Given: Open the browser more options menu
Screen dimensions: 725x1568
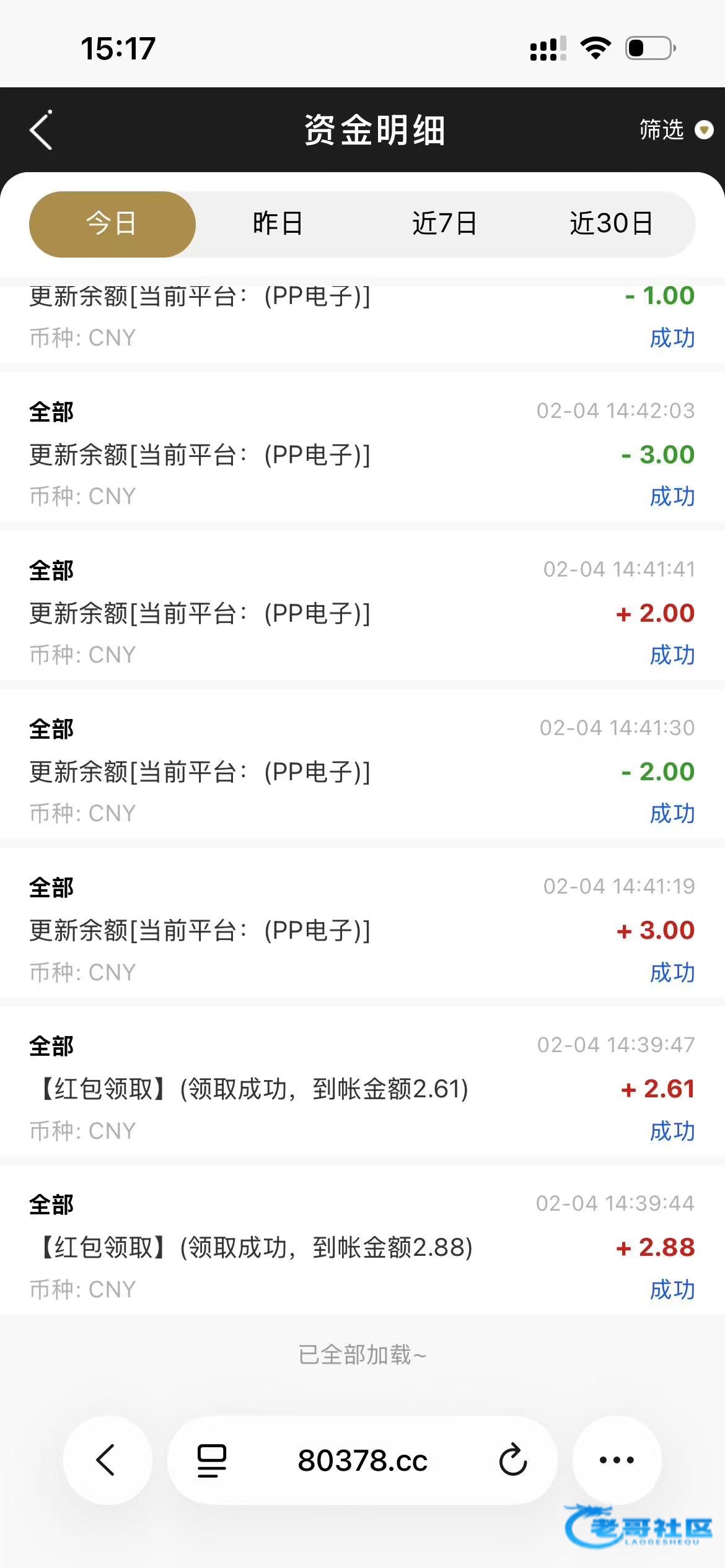Looking at the screenshot, I should pos(617,1460).
